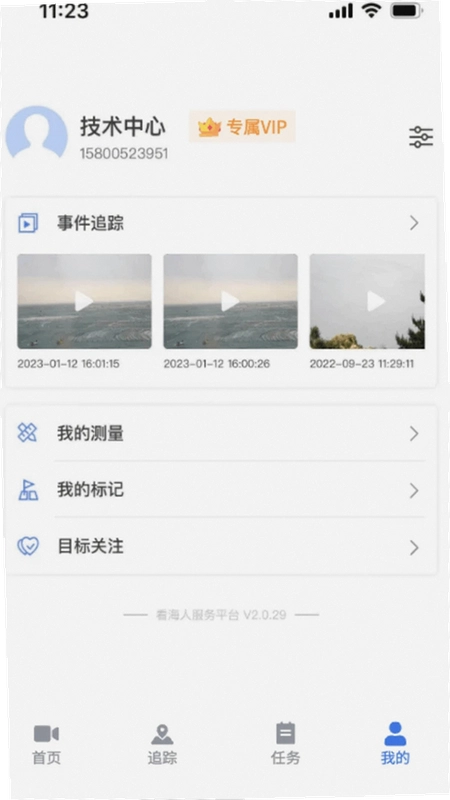The height and width of the screenshot is (800, 450).
Task: Switch to the 首页 tab
Action: coord(46,744)
